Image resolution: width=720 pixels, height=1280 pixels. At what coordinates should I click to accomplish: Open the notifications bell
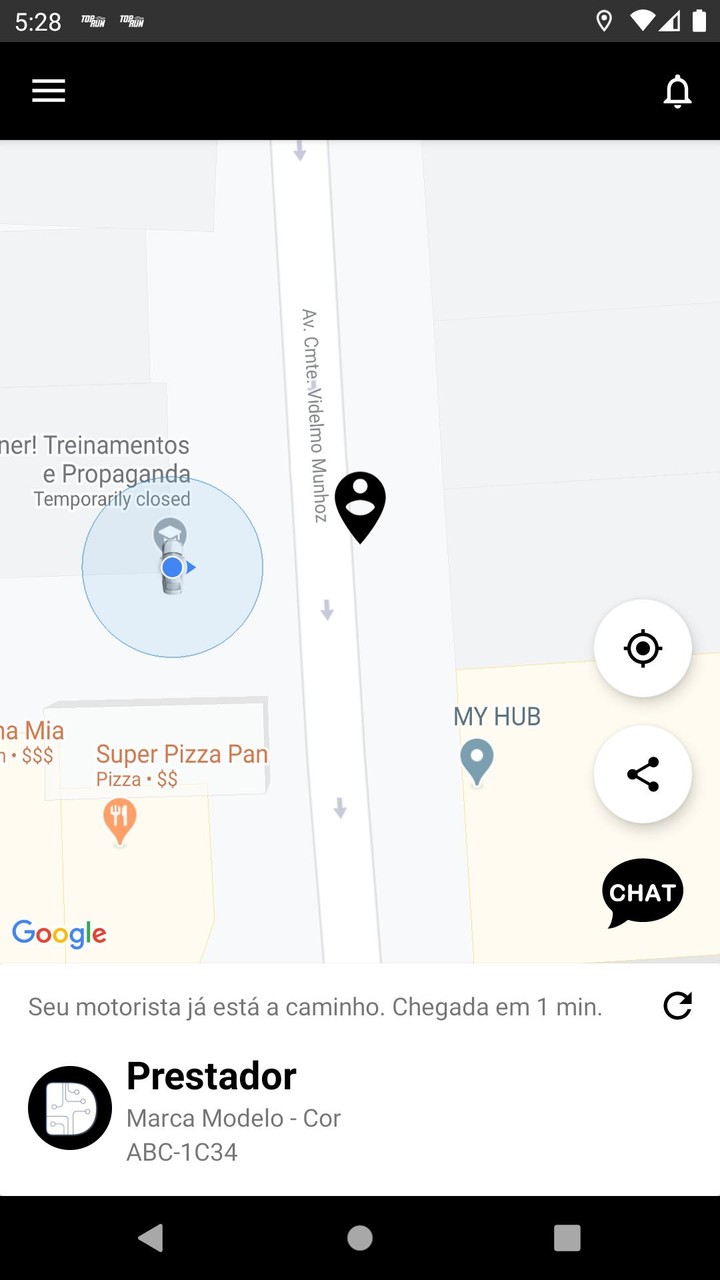(x=677, y=91)
